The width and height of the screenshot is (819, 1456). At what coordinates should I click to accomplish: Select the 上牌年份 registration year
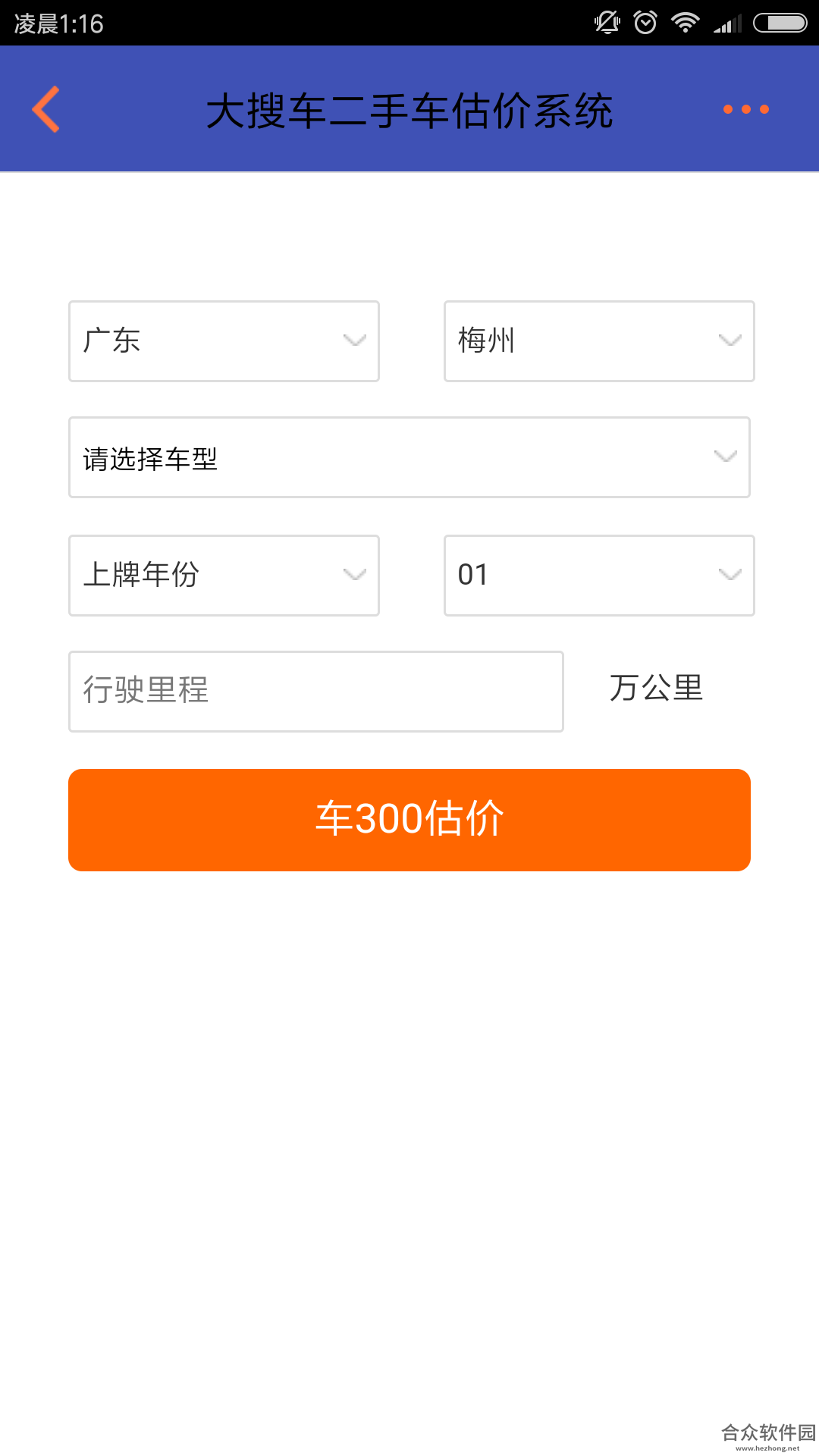tap(224, 576)
